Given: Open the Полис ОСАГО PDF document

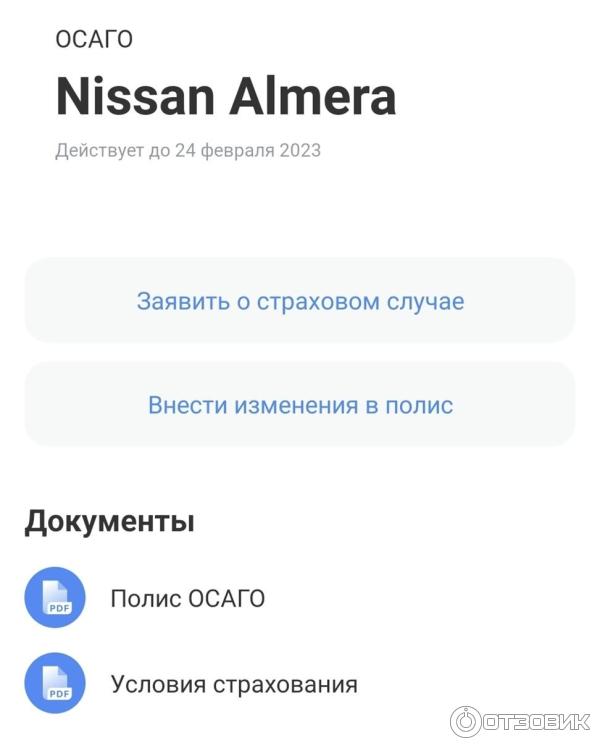Looking at the screenshot, I should tap(187, 599).
